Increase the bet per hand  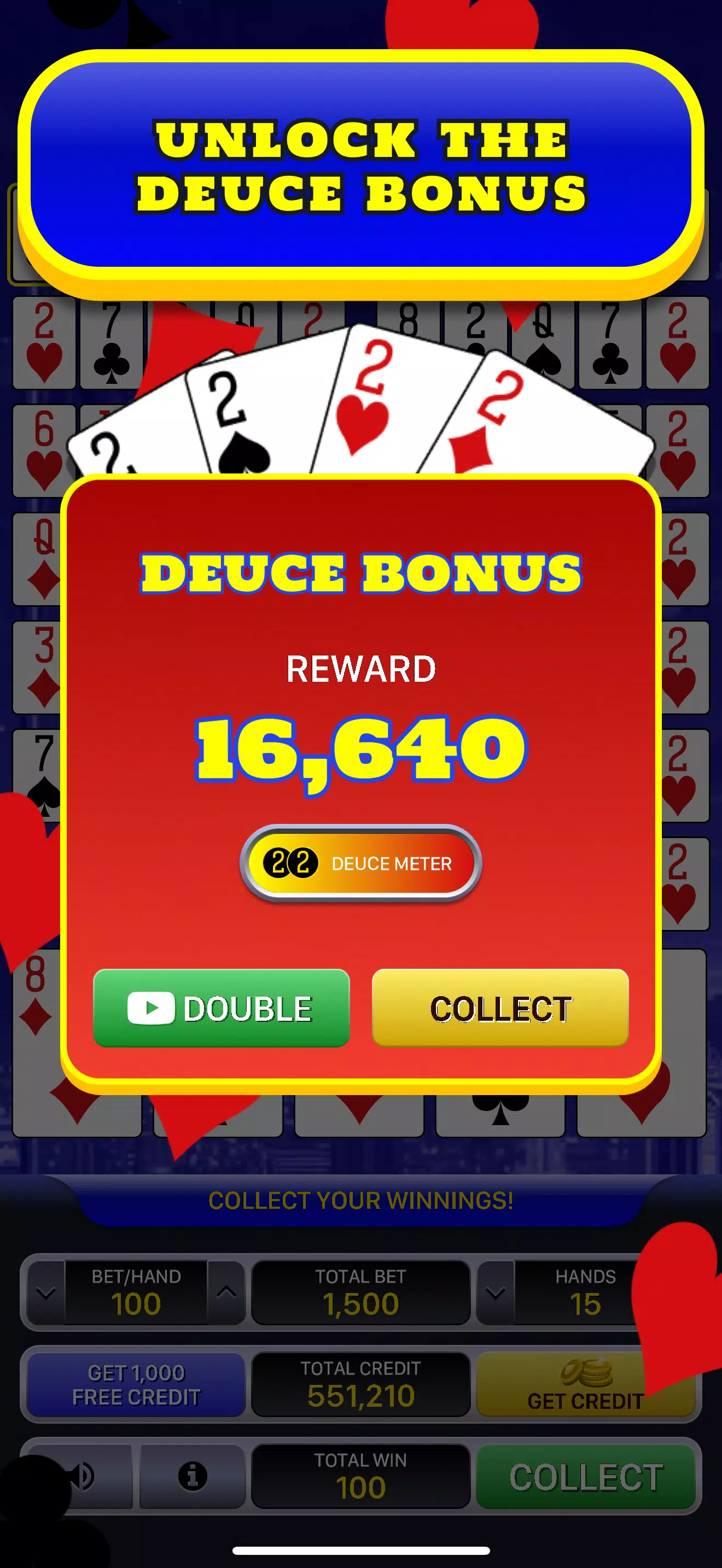(226, 1292)
